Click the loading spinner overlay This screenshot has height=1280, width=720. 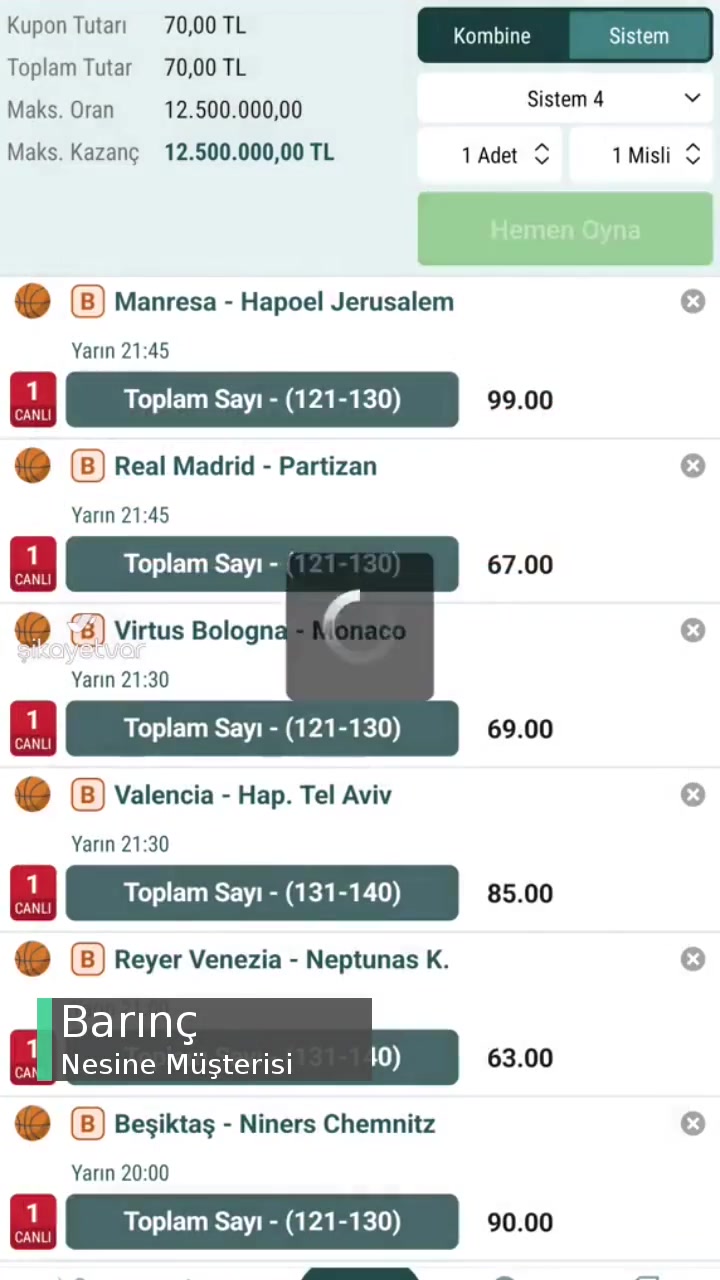point(360,630)
